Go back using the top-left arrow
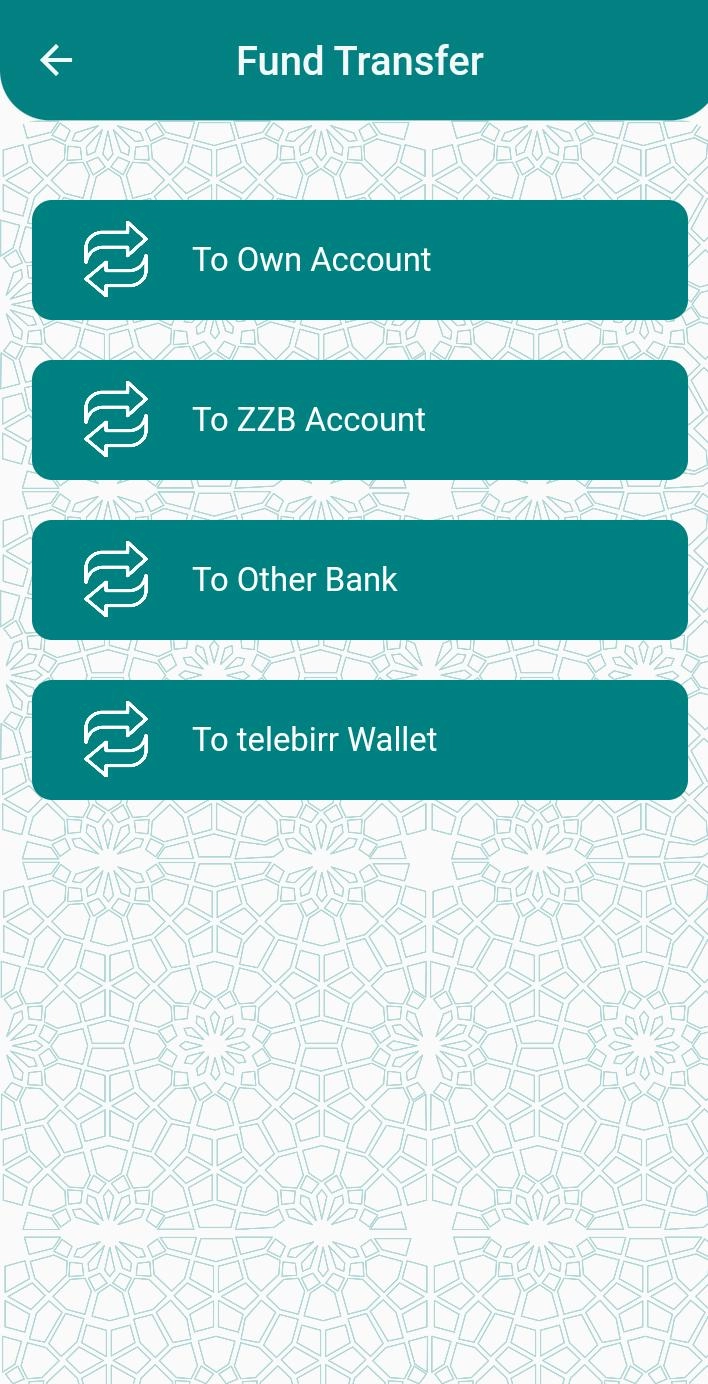Screen dimensions: 708x1384 pyautogui.click(x=56, y=61)
